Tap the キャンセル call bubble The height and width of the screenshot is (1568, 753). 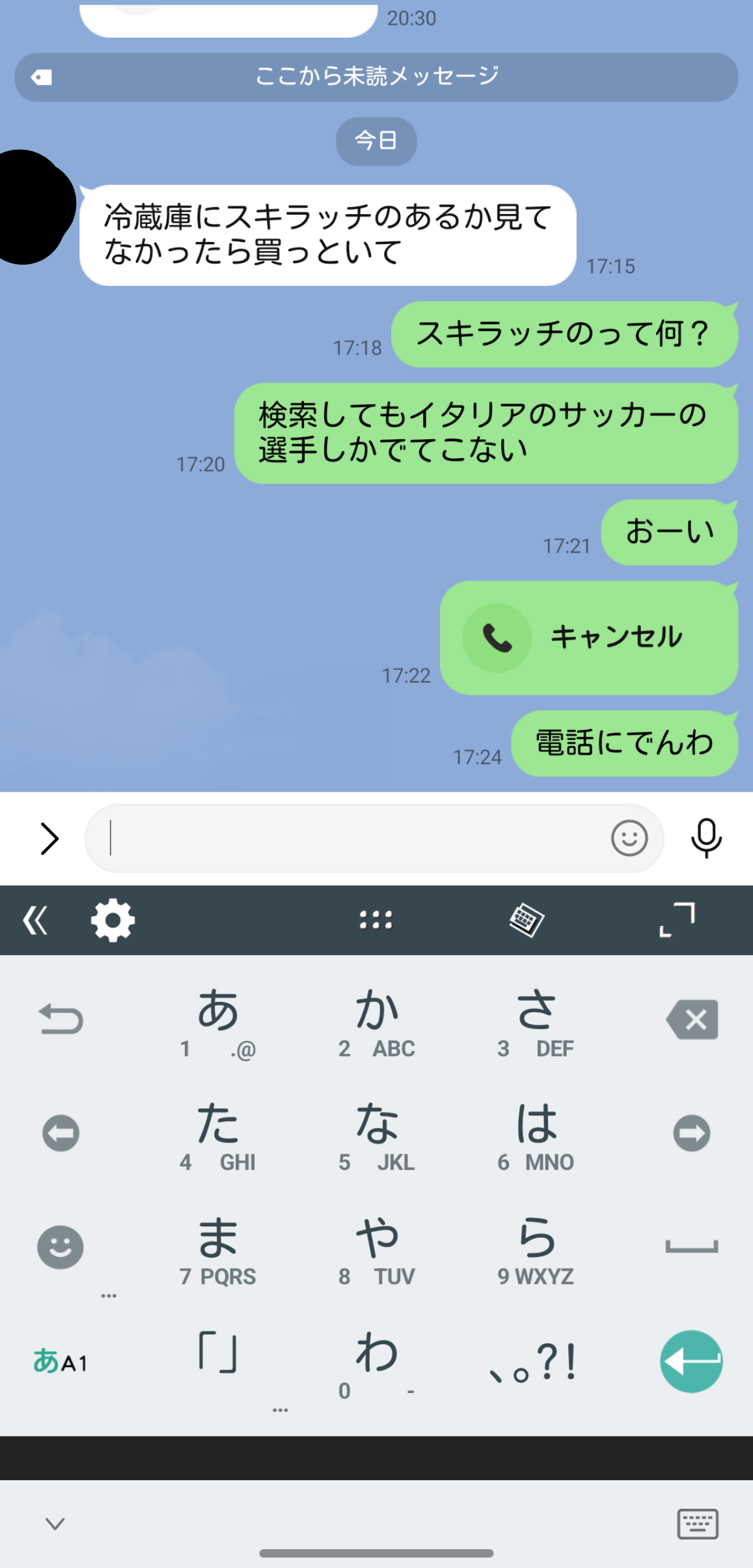point(588,638)
